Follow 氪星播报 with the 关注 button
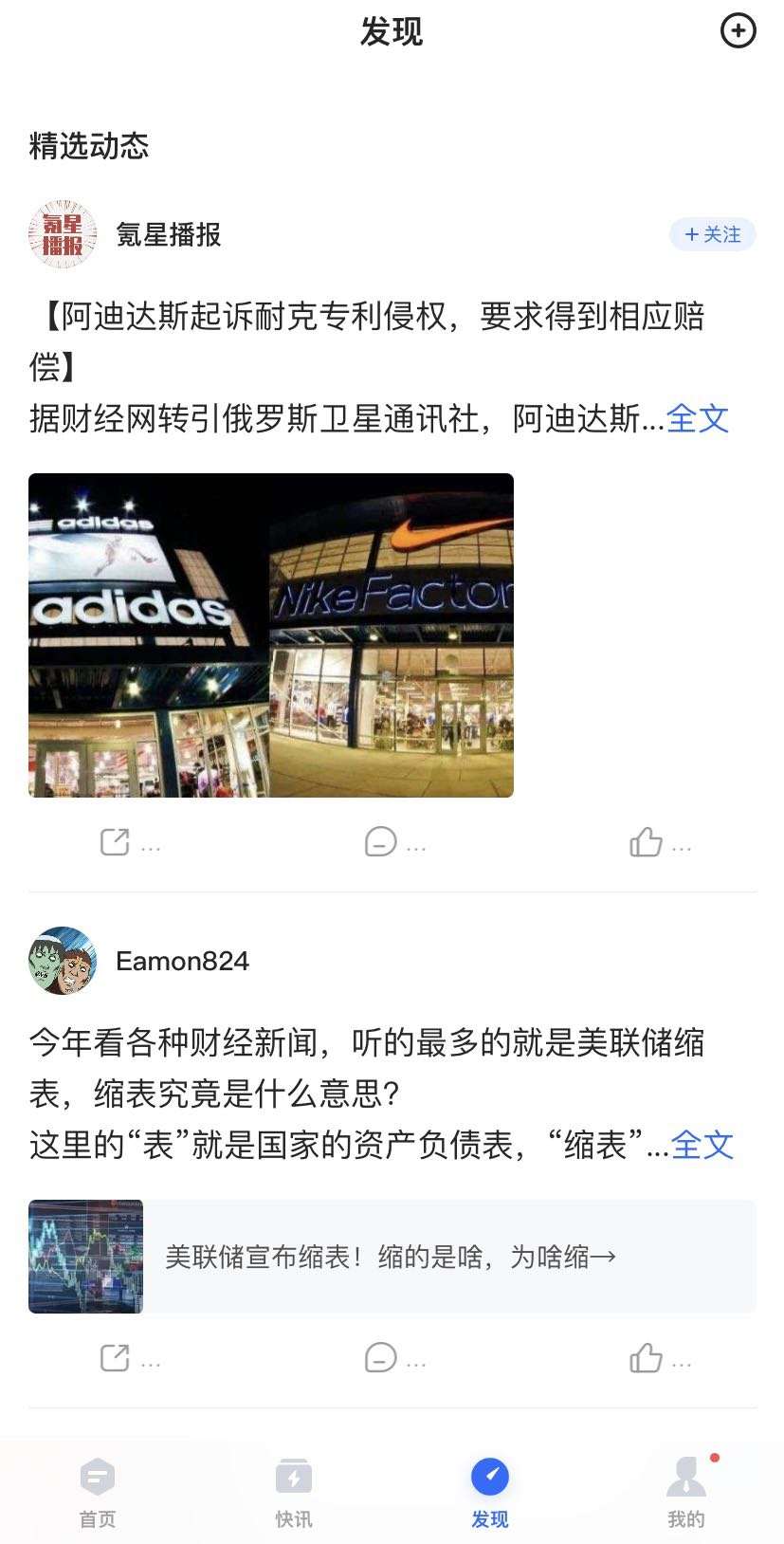Image resolution: width=784 pixels, height=1544 pixels. pos(712,234)
